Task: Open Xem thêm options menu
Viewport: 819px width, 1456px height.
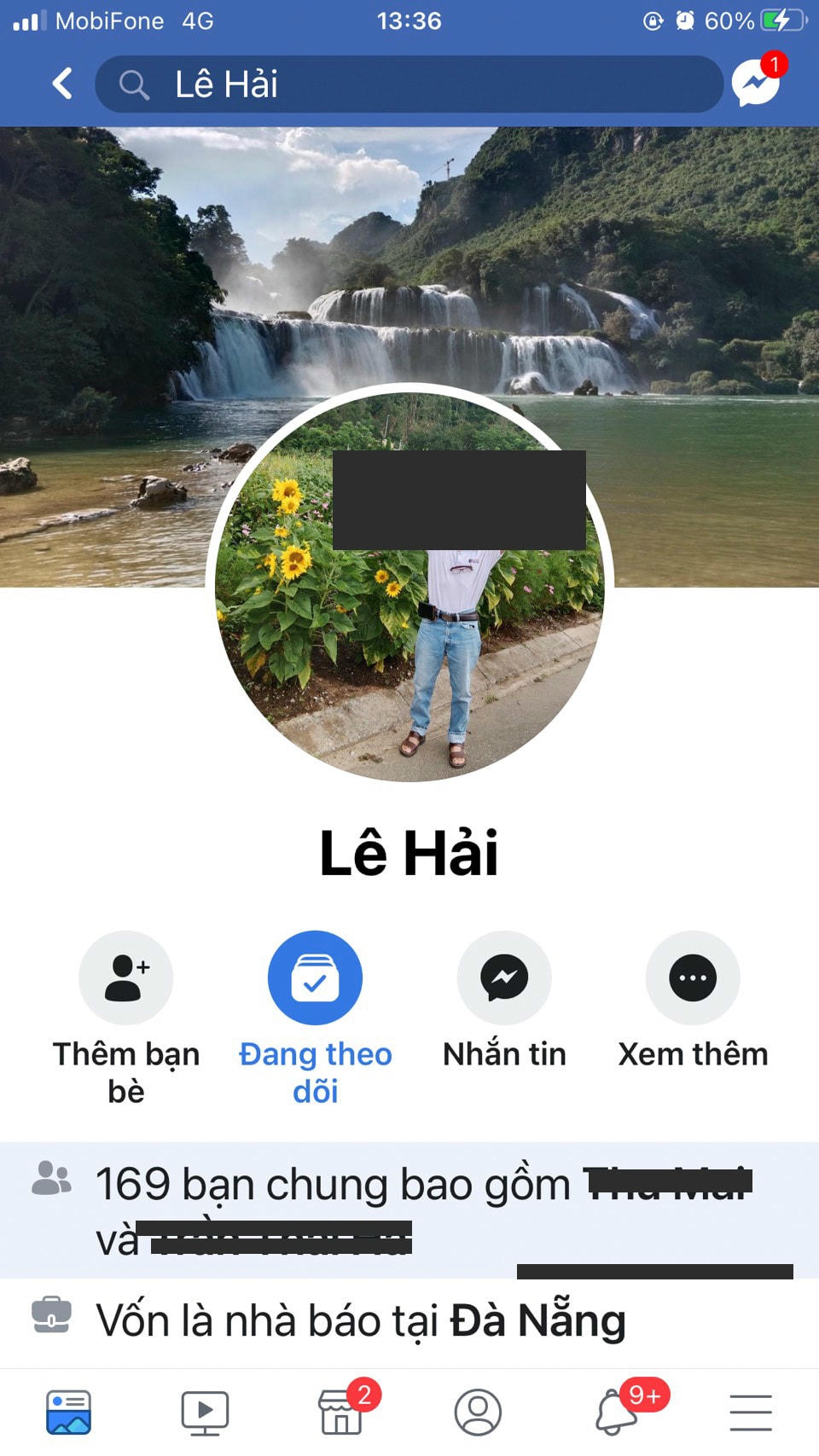Action: tap(693, 978)
